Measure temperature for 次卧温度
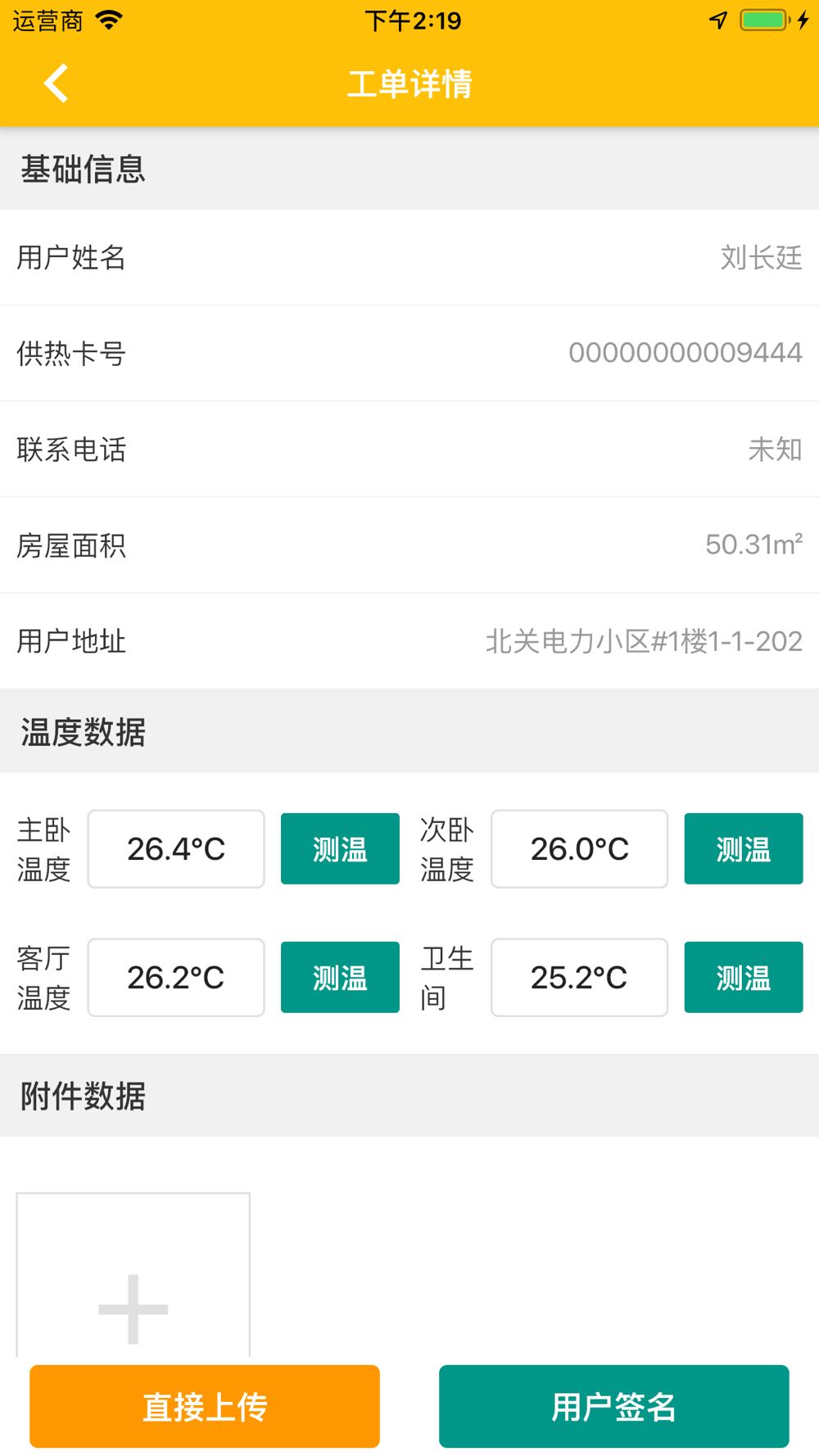Viewport: 819px width, 1456px height. coord(743,848)
